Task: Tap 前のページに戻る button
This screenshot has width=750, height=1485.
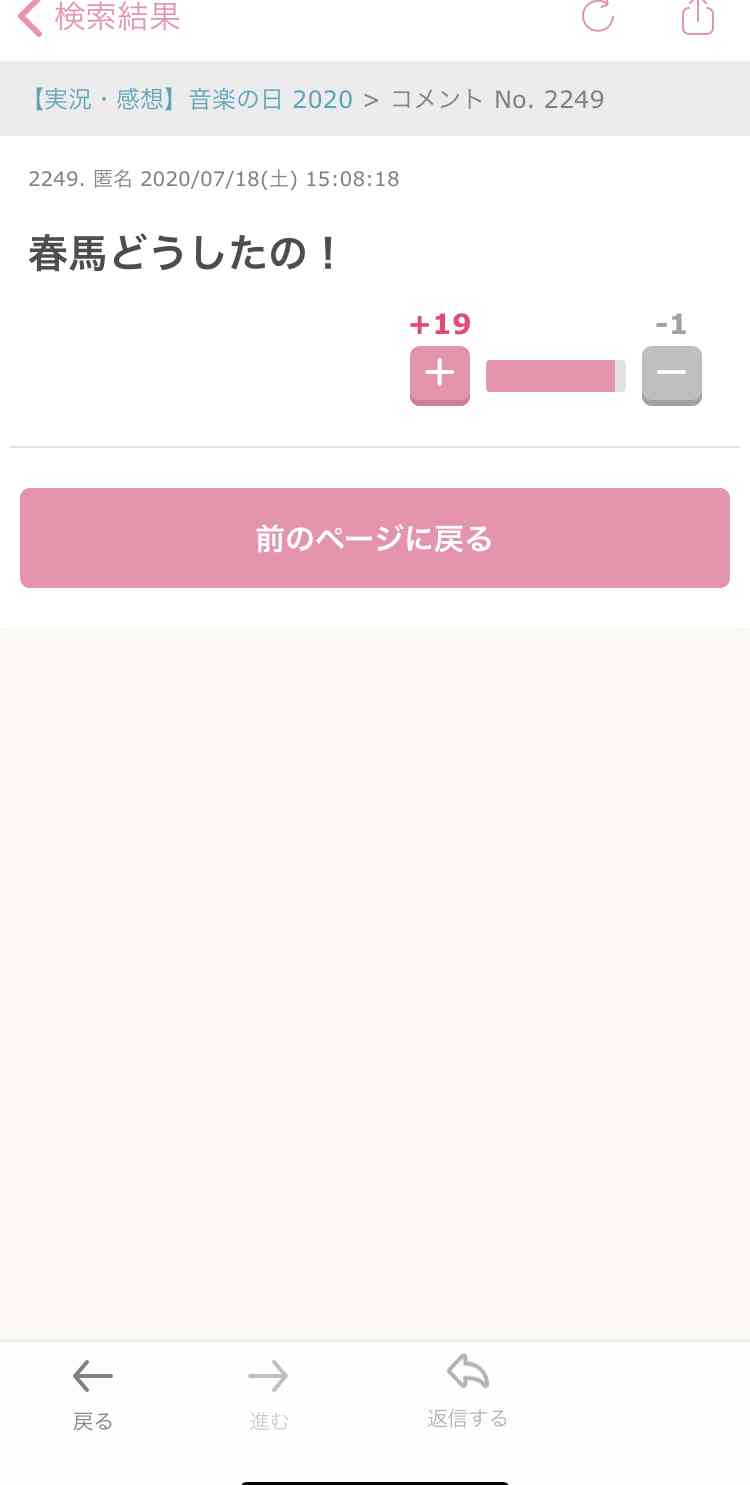Action: pyautogui.click(x=375, y=538)
